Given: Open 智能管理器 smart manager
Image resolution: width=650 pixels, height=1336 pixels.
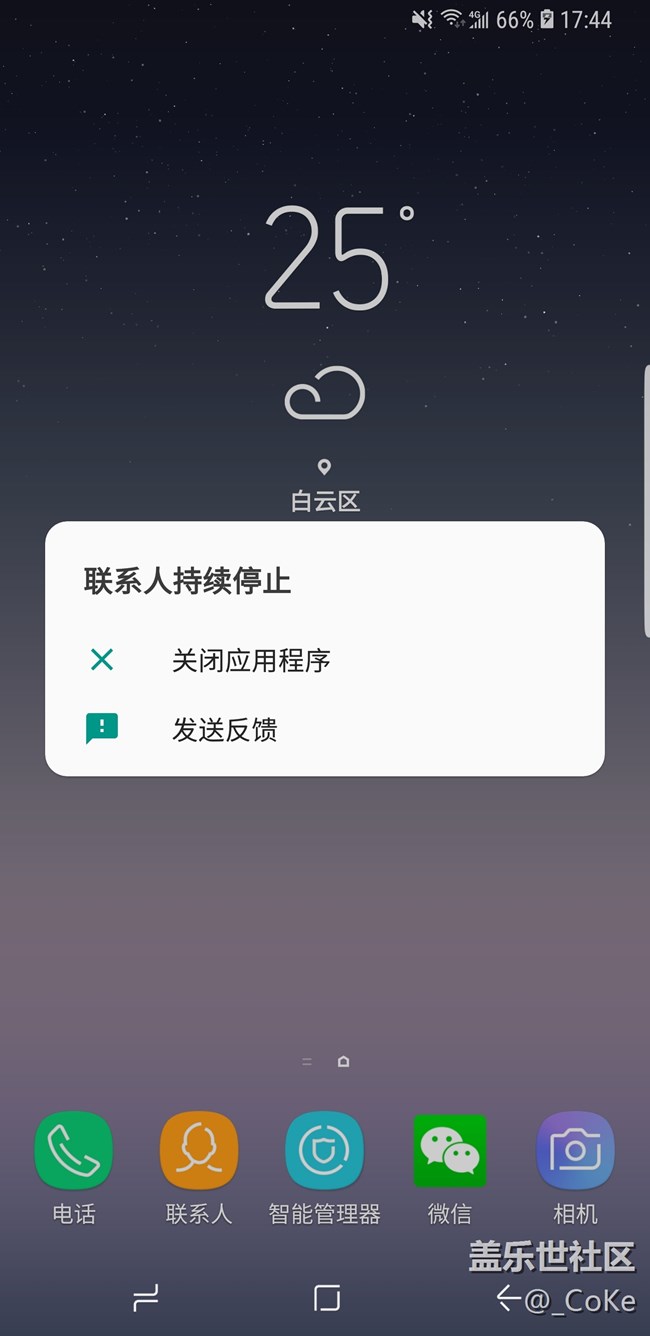Looking at the screenshot, I should click(324, 1152).
